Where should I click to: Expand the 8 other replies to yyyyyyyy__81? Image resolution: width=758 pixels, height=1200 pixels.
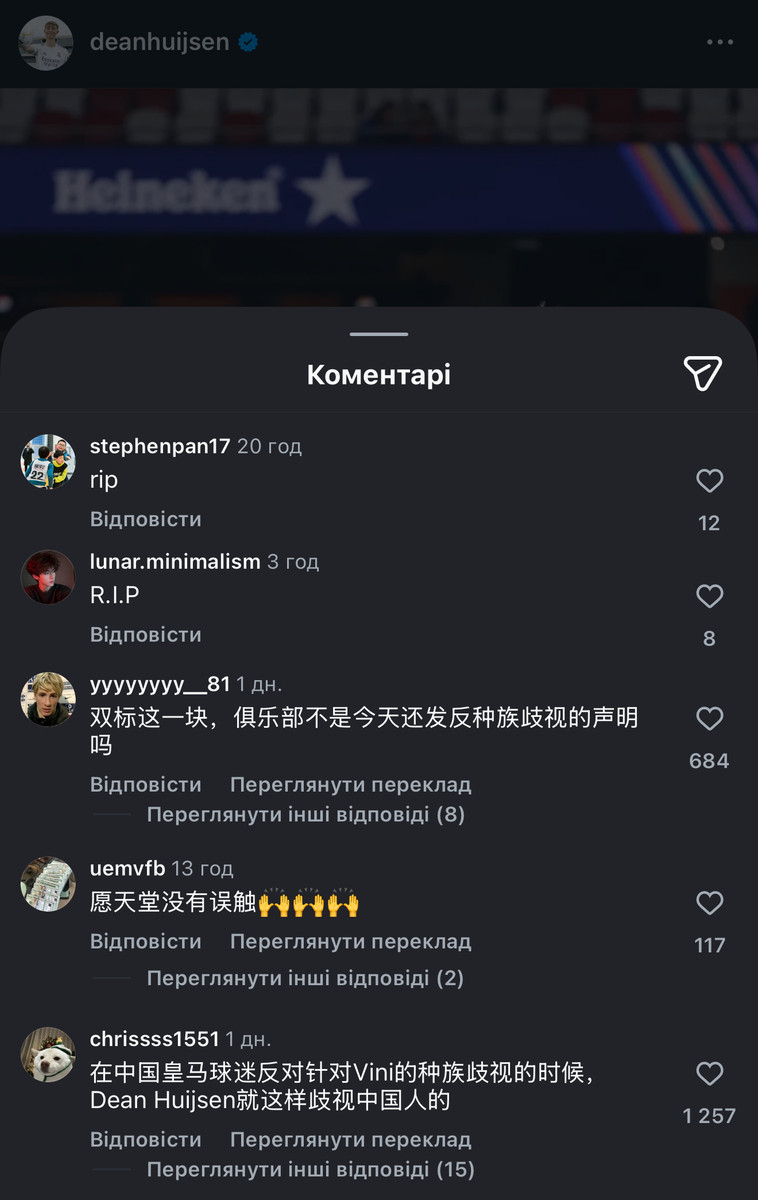305,815
